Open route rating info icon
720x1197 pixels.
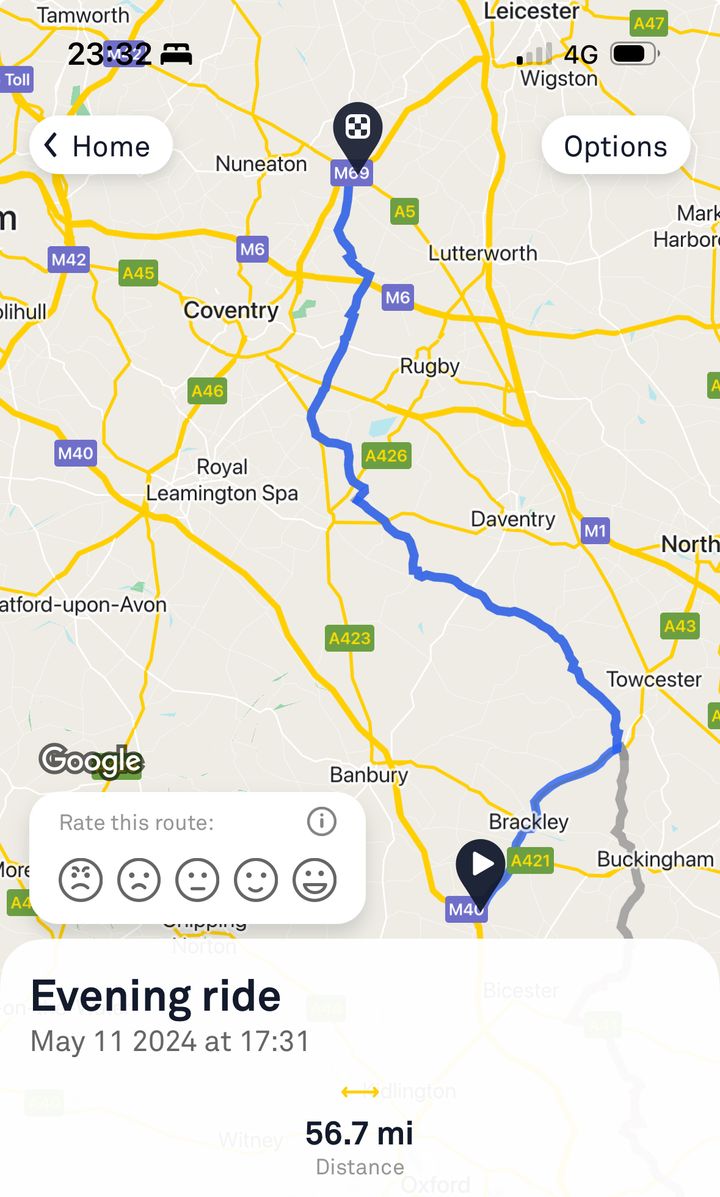(x=321, y=822)
